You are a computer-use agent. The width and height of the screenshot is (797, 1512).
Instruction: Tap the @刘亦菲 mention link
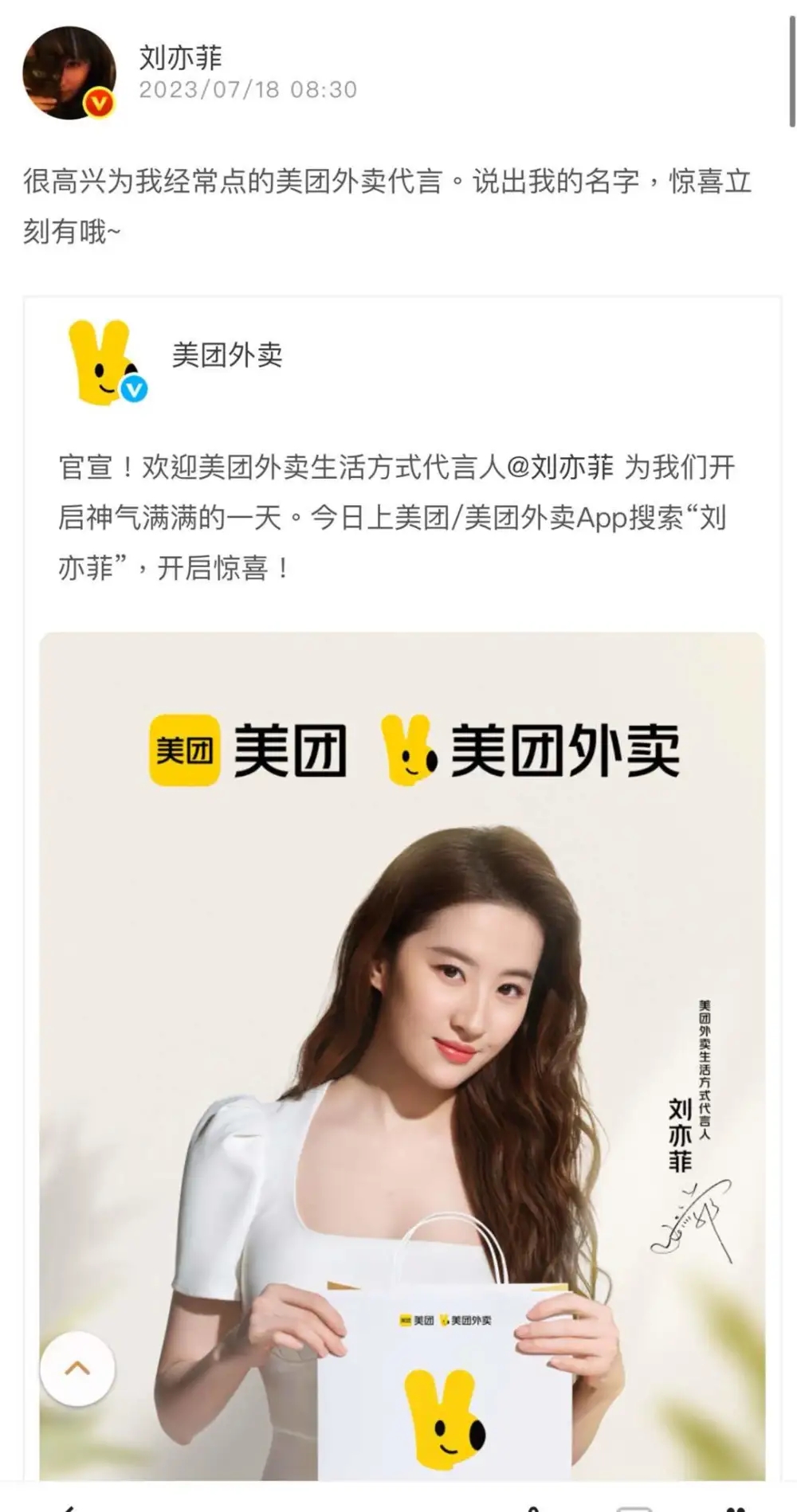pyautogui.click(x=559, y=467)
